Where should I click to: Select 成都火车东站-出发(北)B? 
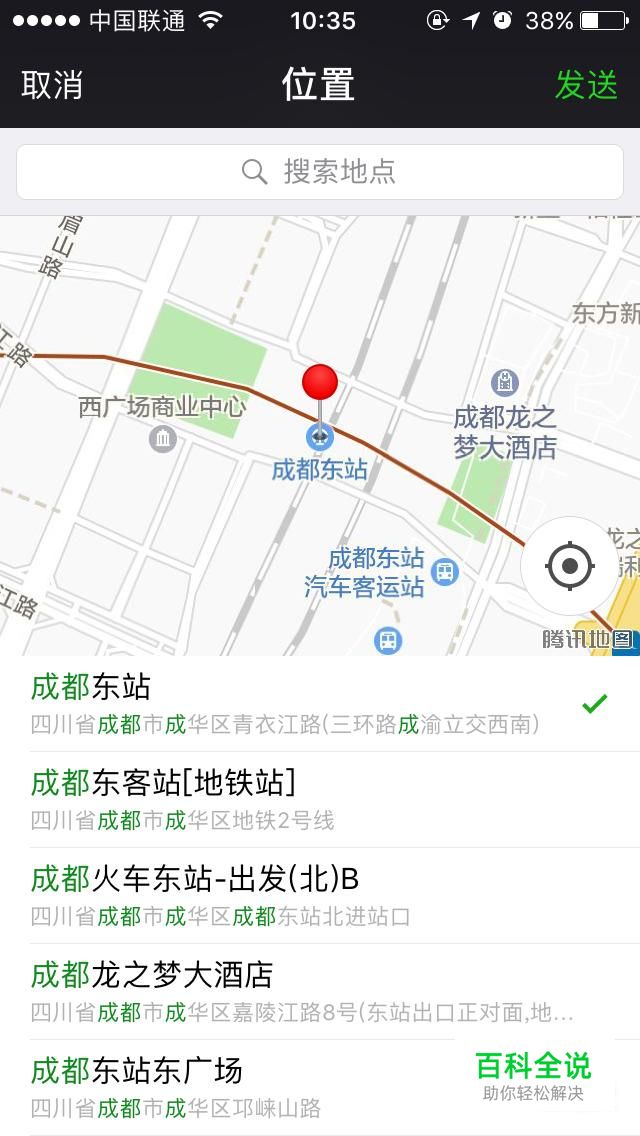(x=320, y=896)
